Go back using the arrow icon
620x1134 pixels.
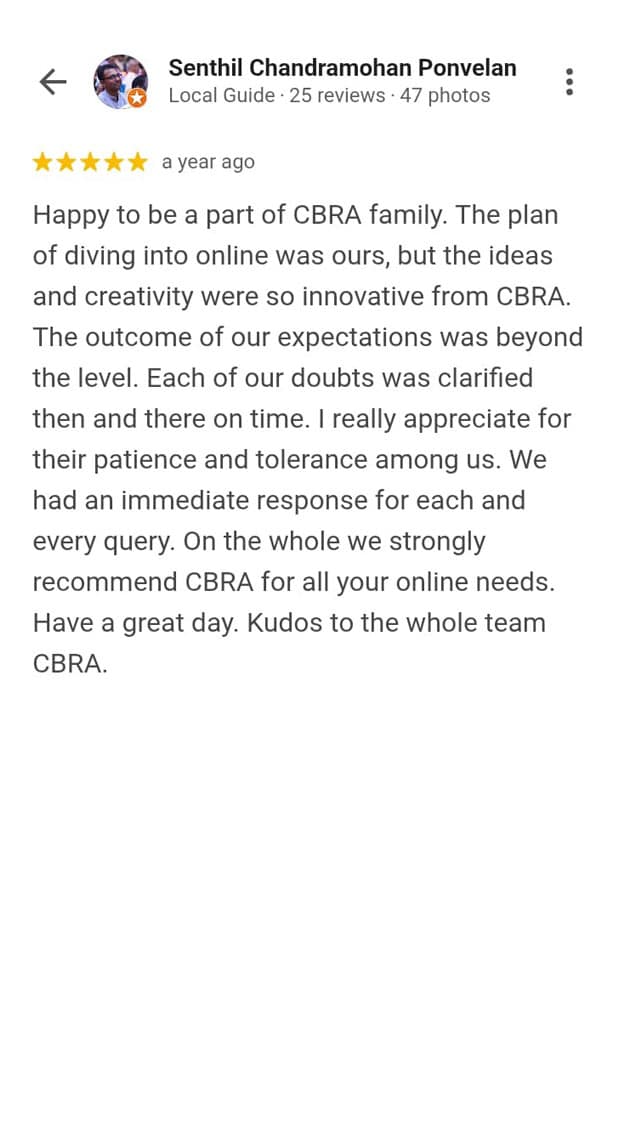click(x=52, y=82)
